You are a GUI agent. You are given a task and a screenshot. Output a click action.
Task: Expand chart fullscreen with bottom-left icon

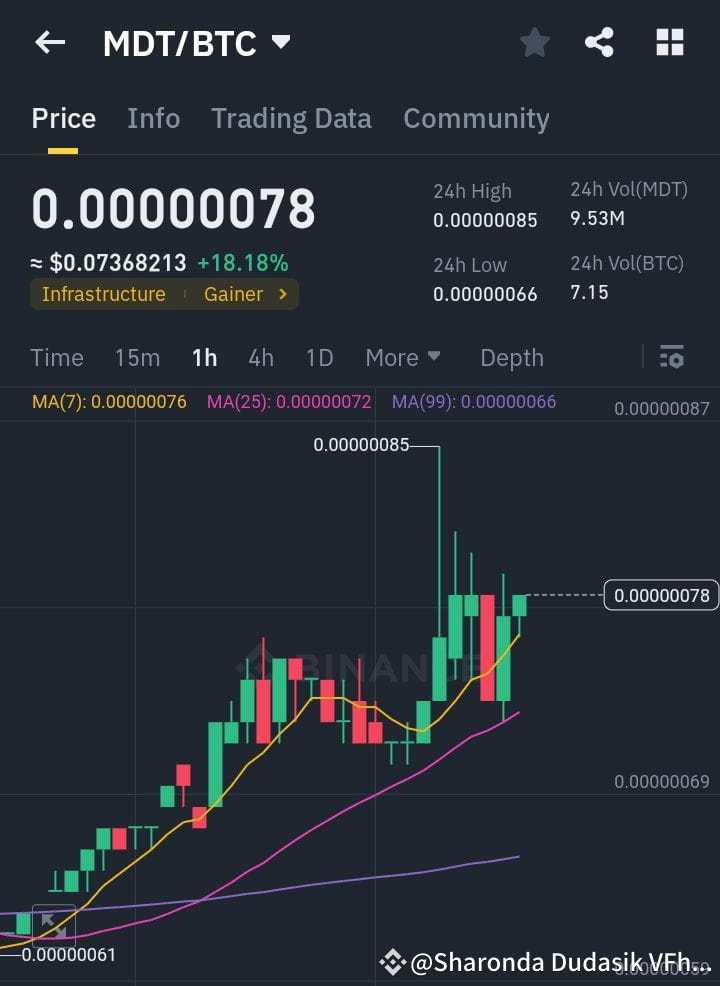pyautogui.click(x=54, y=925)
